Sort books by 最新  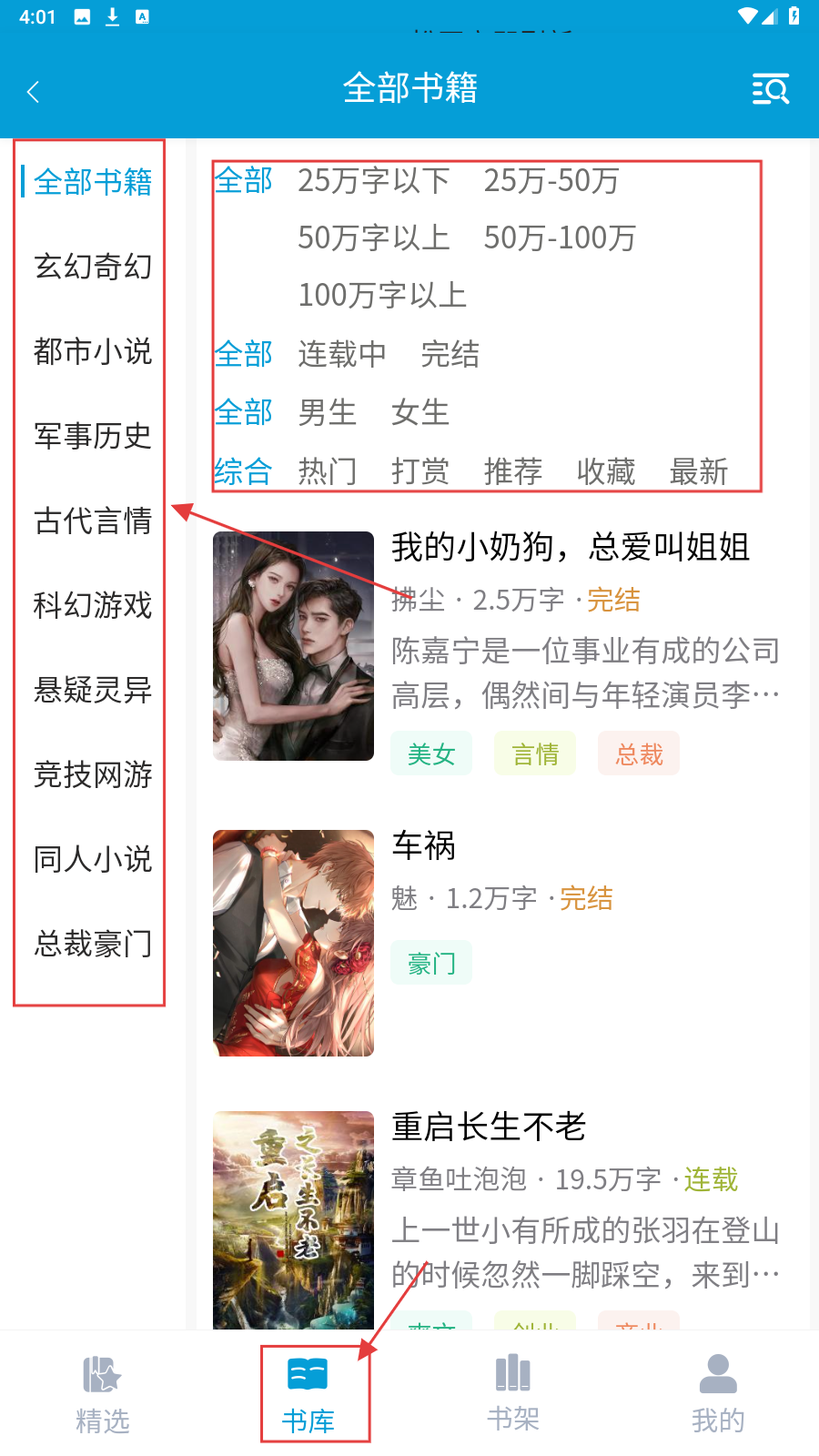(x=698, y=471)
